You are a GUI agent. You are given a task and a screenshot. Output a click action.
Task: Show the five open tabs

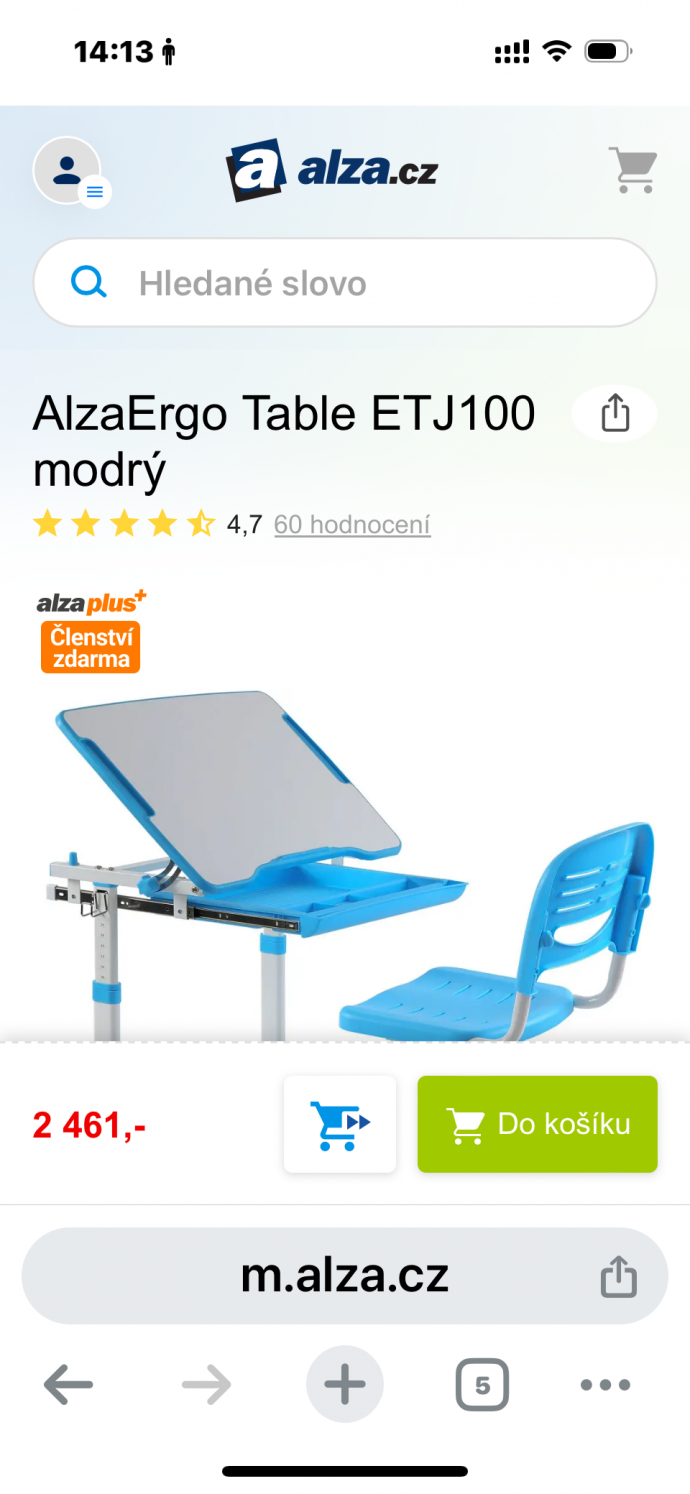(482, 1385)
